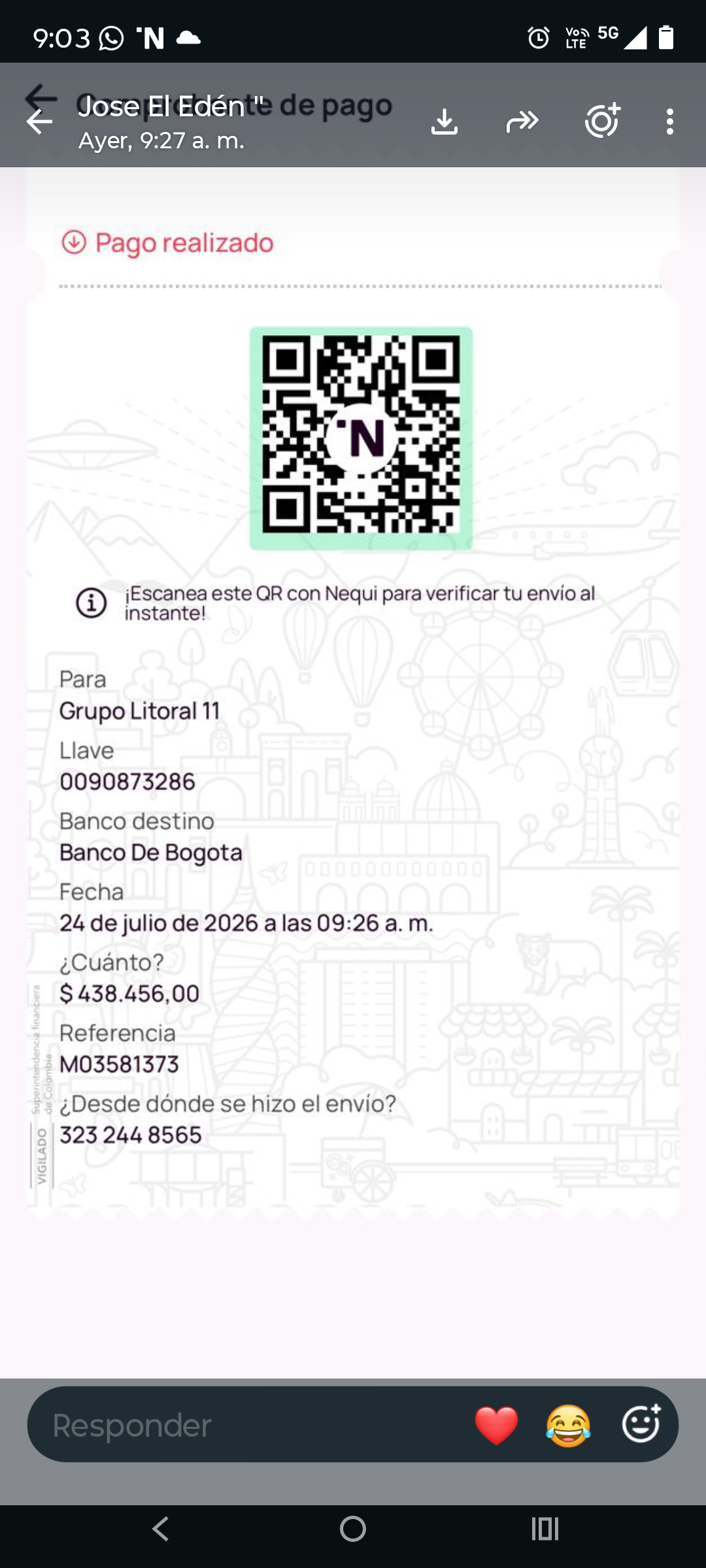Open more emoji reactions picker
The width and height of the screenshot is (706, 1568).
point(641,1424)
